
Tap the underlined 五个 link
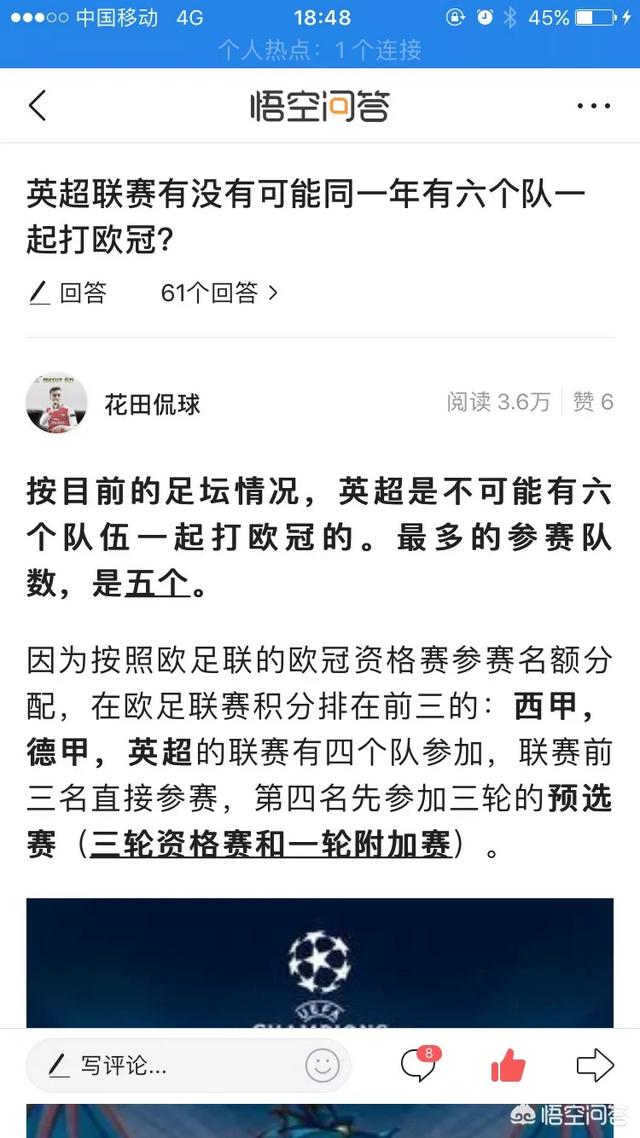pyautogui.click(x=157, y=583)
